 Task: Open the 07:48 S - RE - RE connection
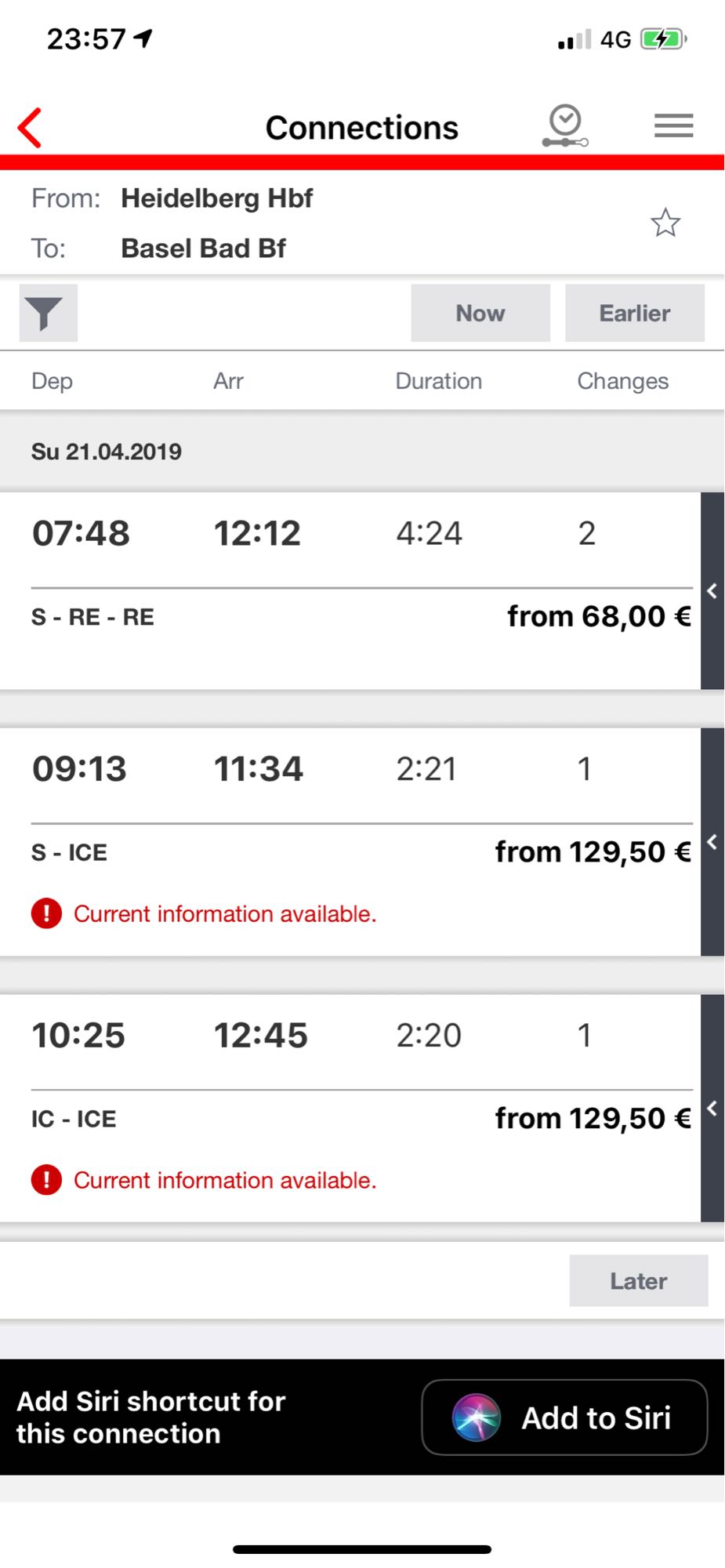[350, 591]
